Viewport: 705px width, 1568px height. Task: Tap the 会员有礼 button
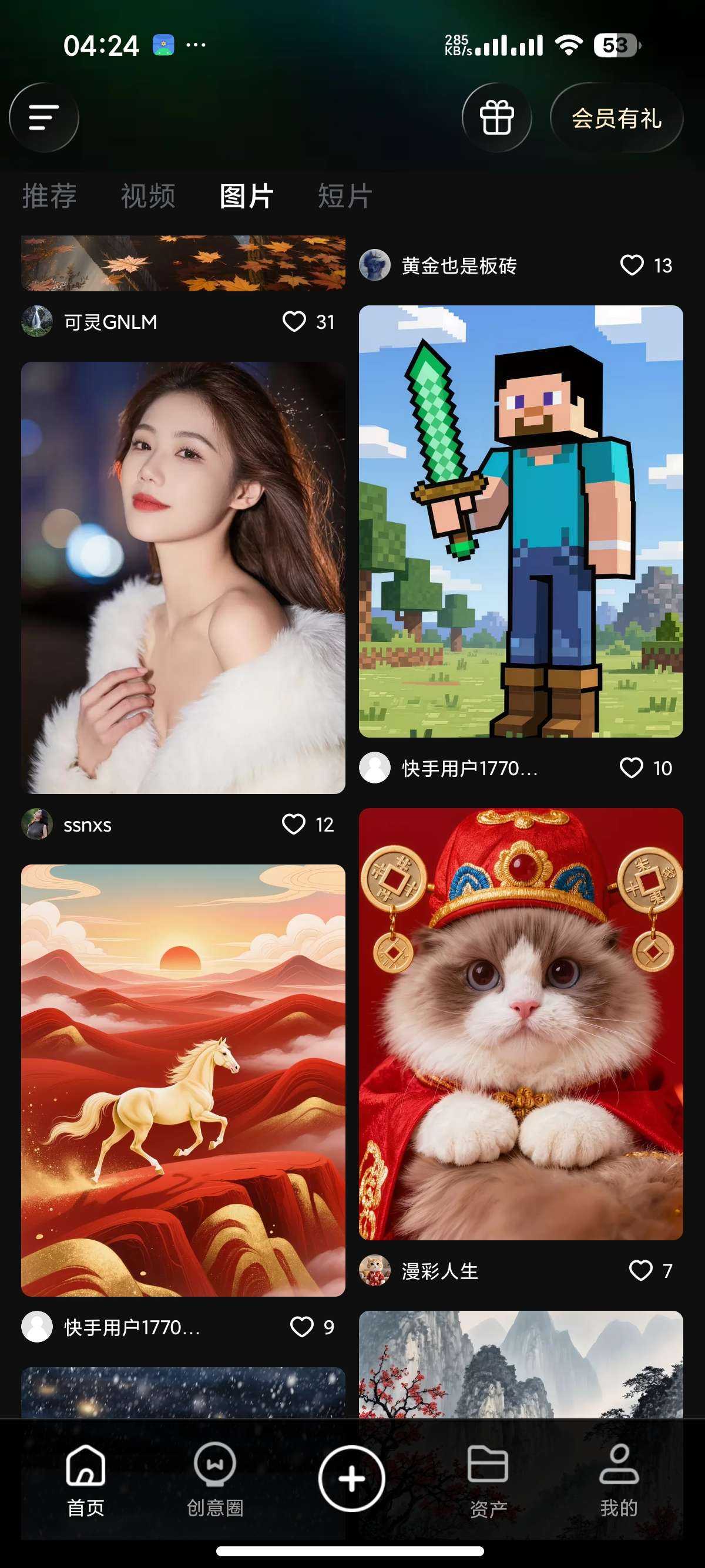tap(616, 118)
